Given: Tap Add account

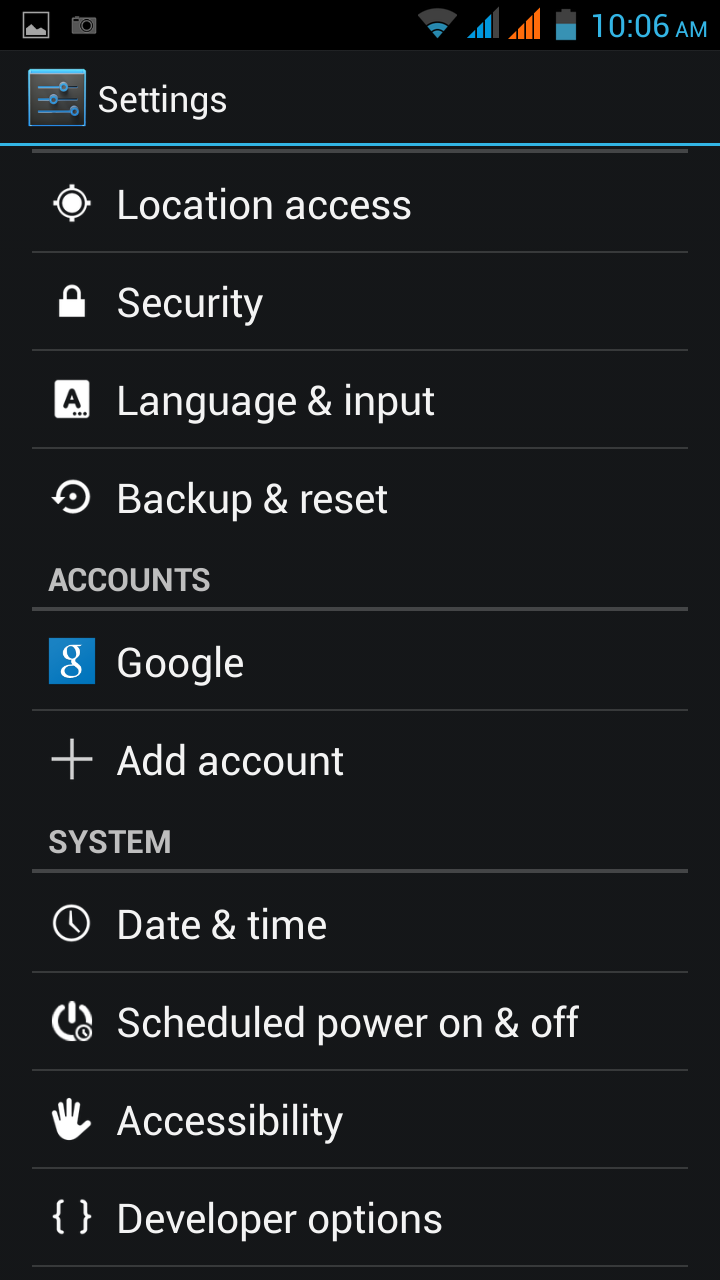Looking at the screenshot, I should coord(230,761).
